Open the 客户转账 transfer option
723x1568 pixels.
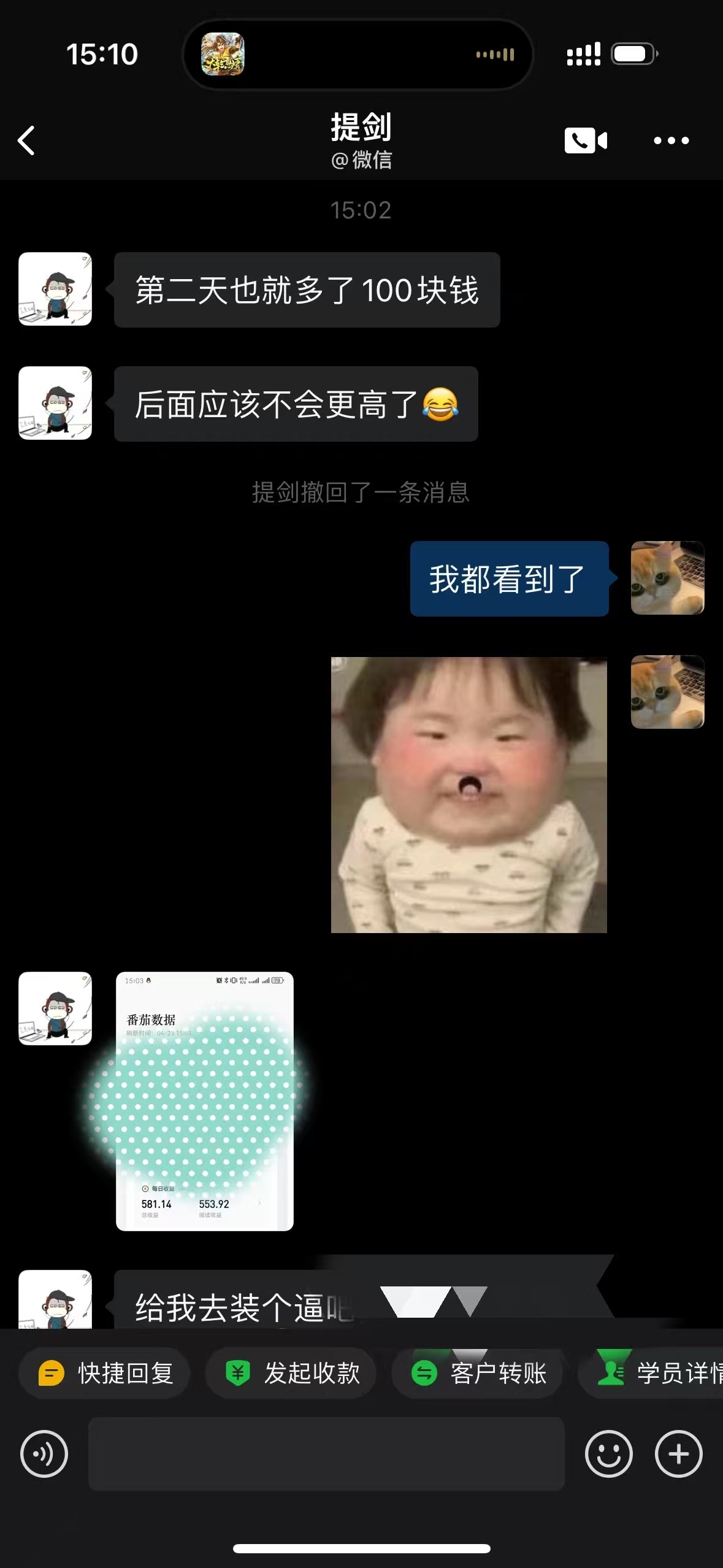[x=477, y=1373]
